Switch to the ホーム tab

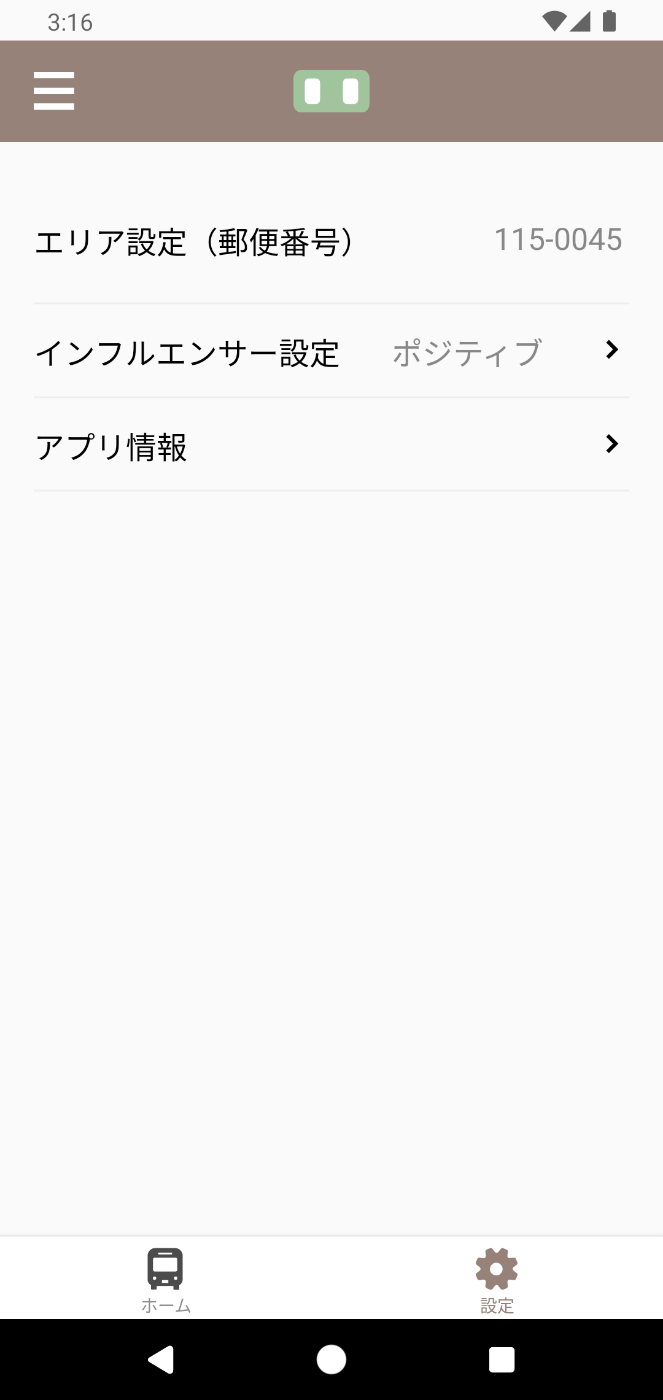click(166, 1279)
